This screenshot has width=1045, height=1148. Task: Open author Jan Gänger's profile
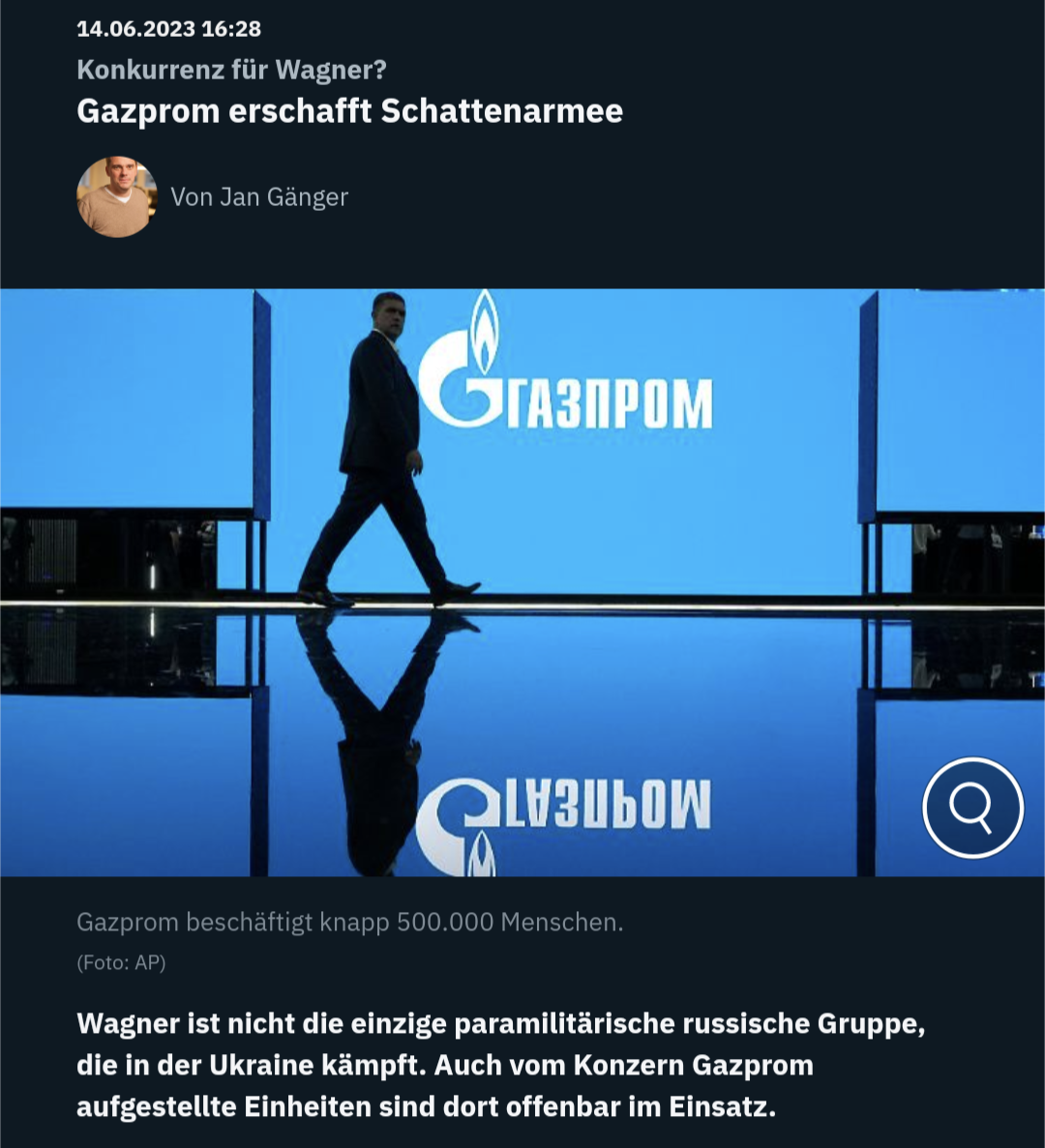(258, 197)
